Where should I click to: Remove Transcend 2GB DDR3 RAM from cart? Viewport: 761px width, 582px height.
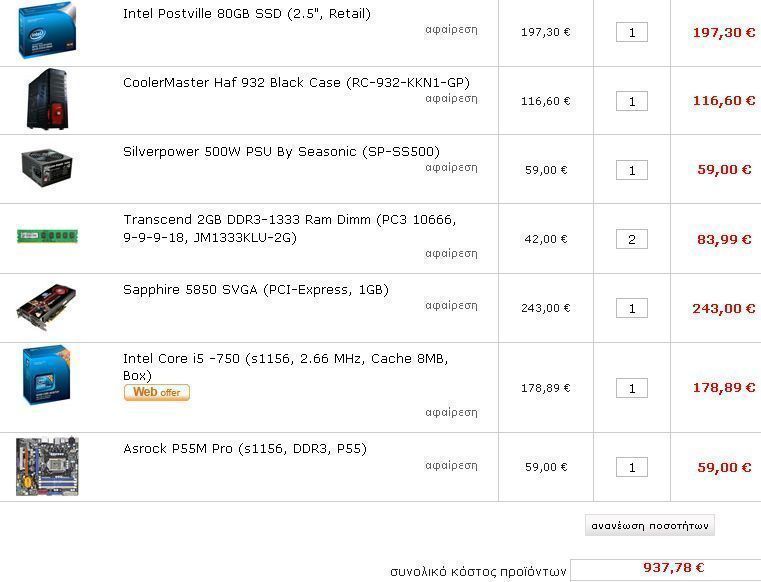click(451, 254)
